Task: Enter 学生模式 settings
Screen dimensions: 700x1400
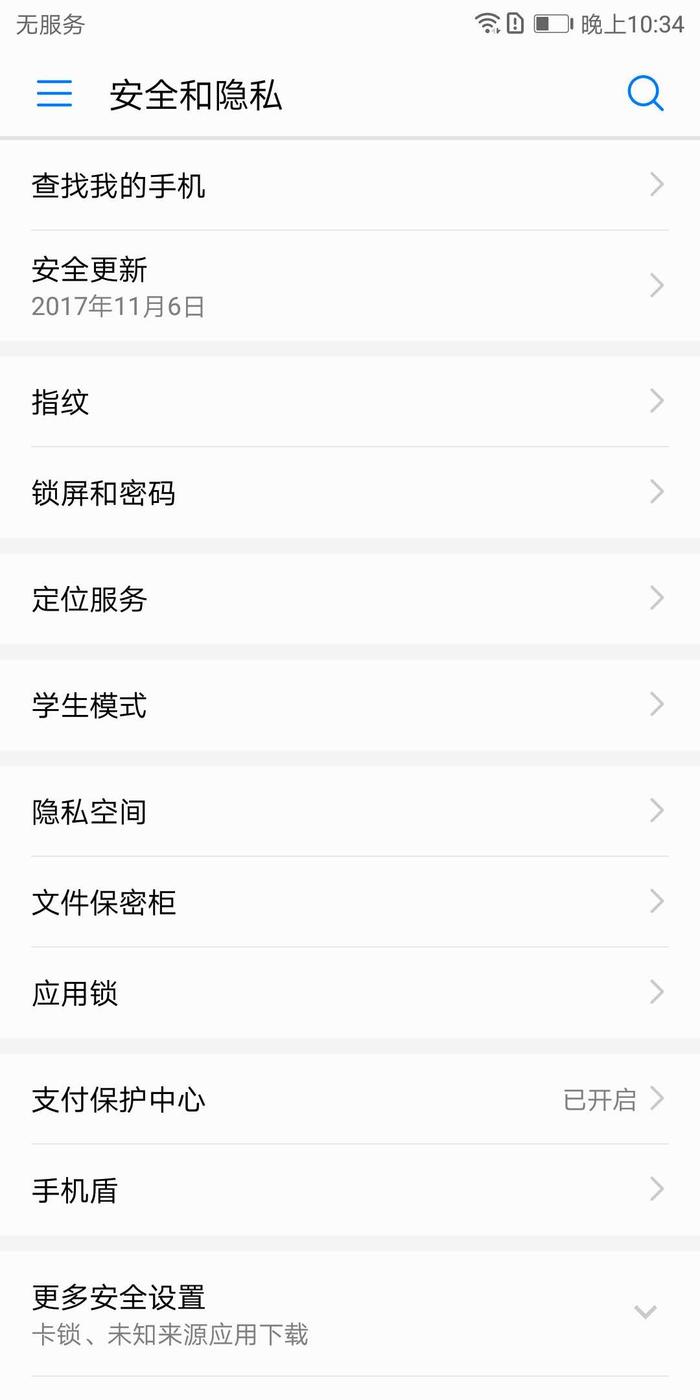Action: [350, 705]
